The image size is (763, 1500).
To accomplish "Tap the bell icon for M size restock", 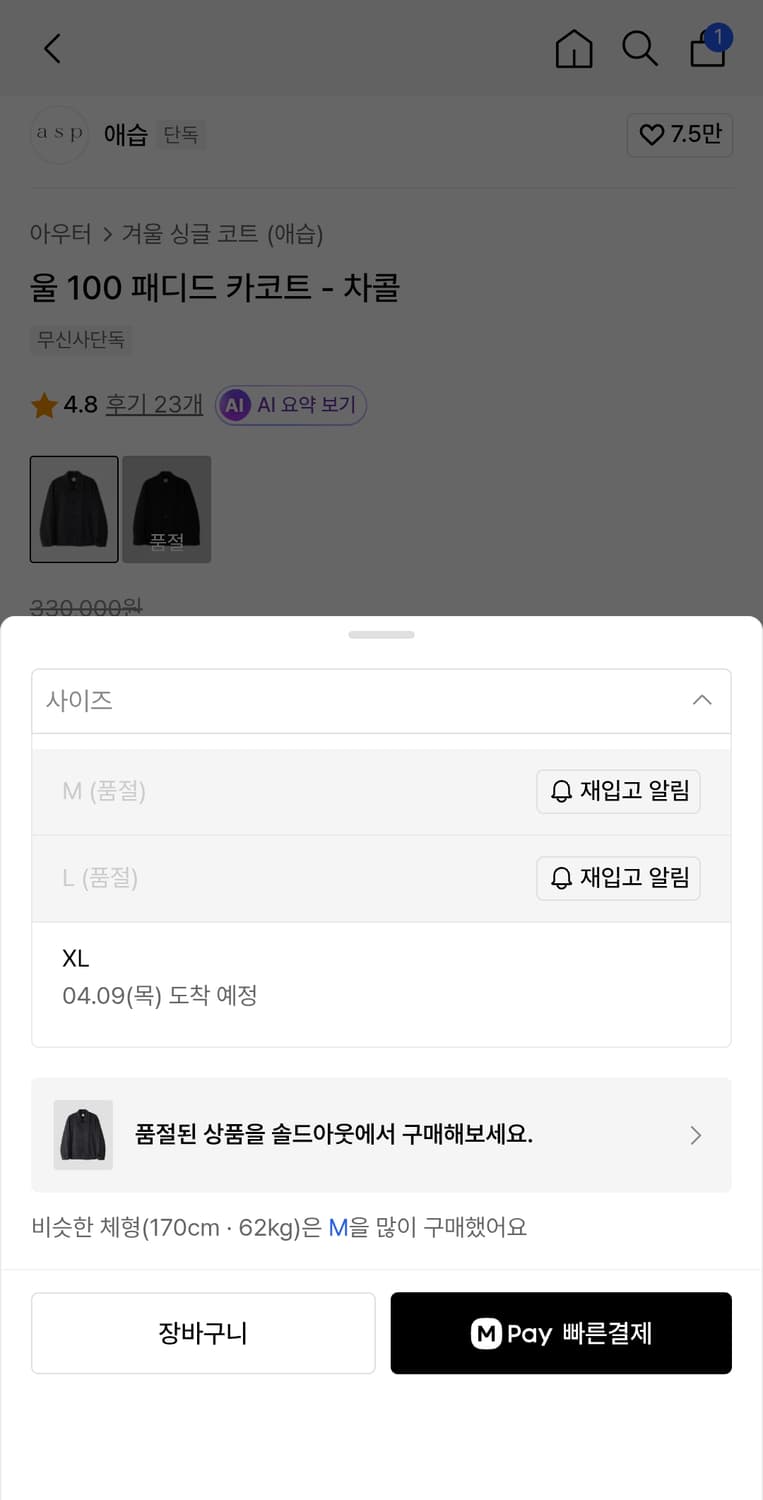I will pyautogui.click(x=559, y=791).
